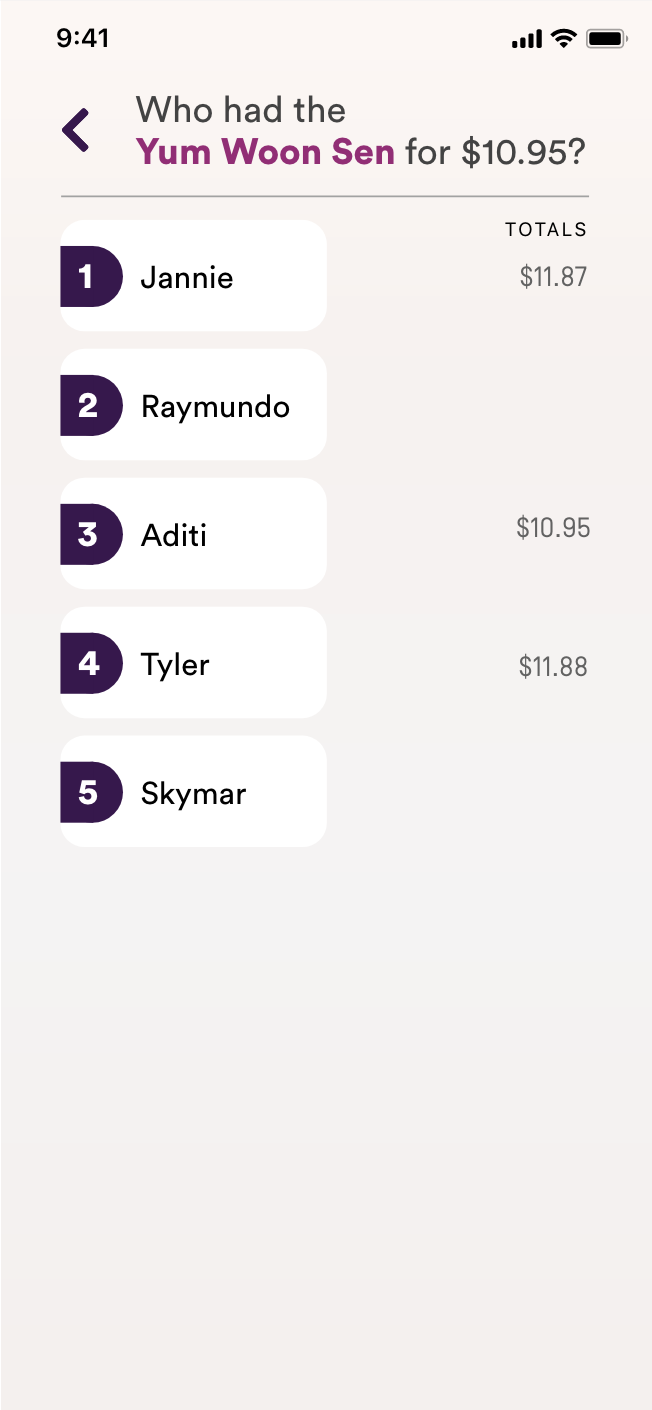This screenshot has width=652, height=1410.
Task: Choose Aditi as who had it
Action: [193, 534]
